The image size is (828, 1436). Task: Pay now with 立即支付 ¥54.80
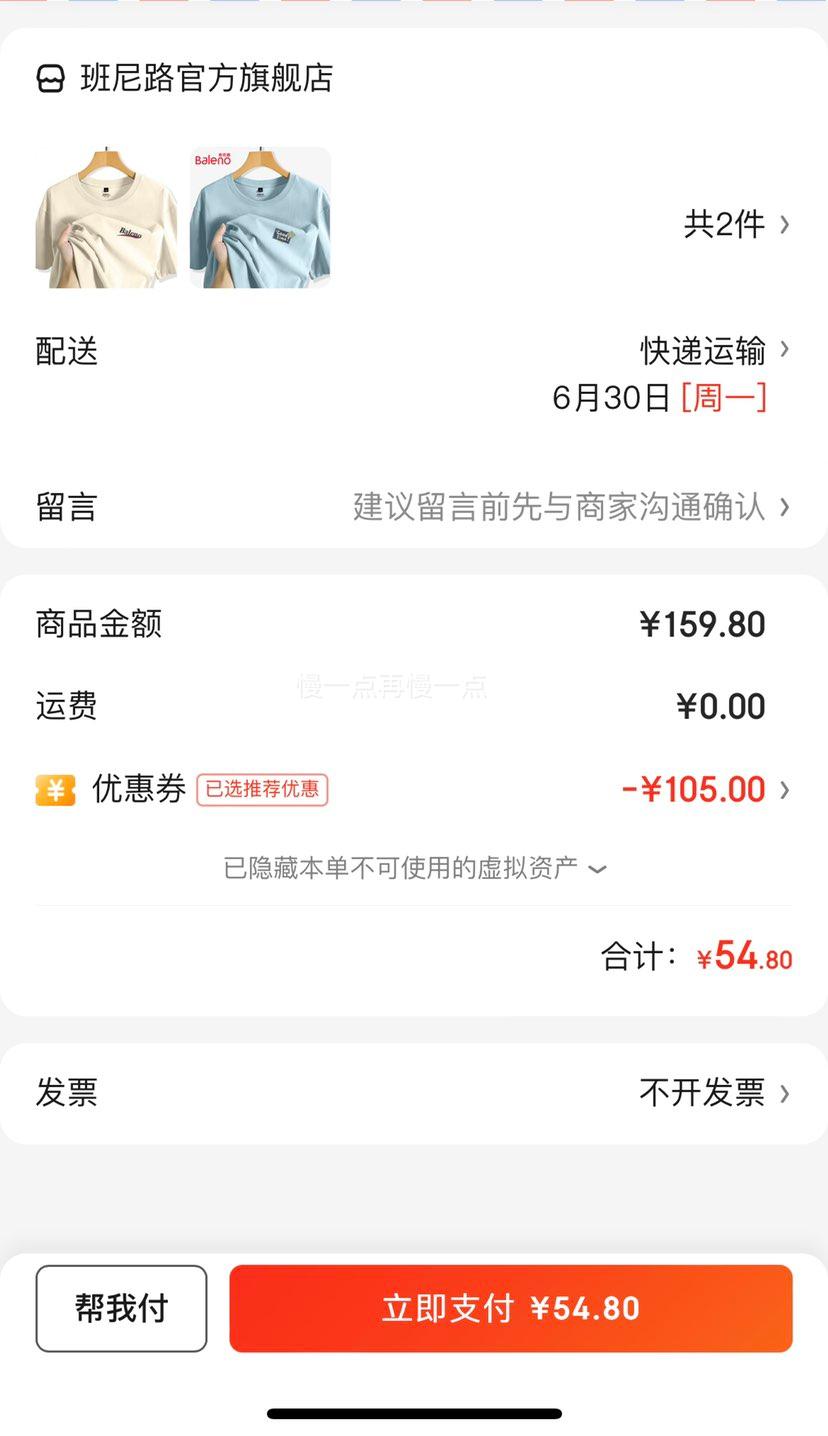point(510,1308)
